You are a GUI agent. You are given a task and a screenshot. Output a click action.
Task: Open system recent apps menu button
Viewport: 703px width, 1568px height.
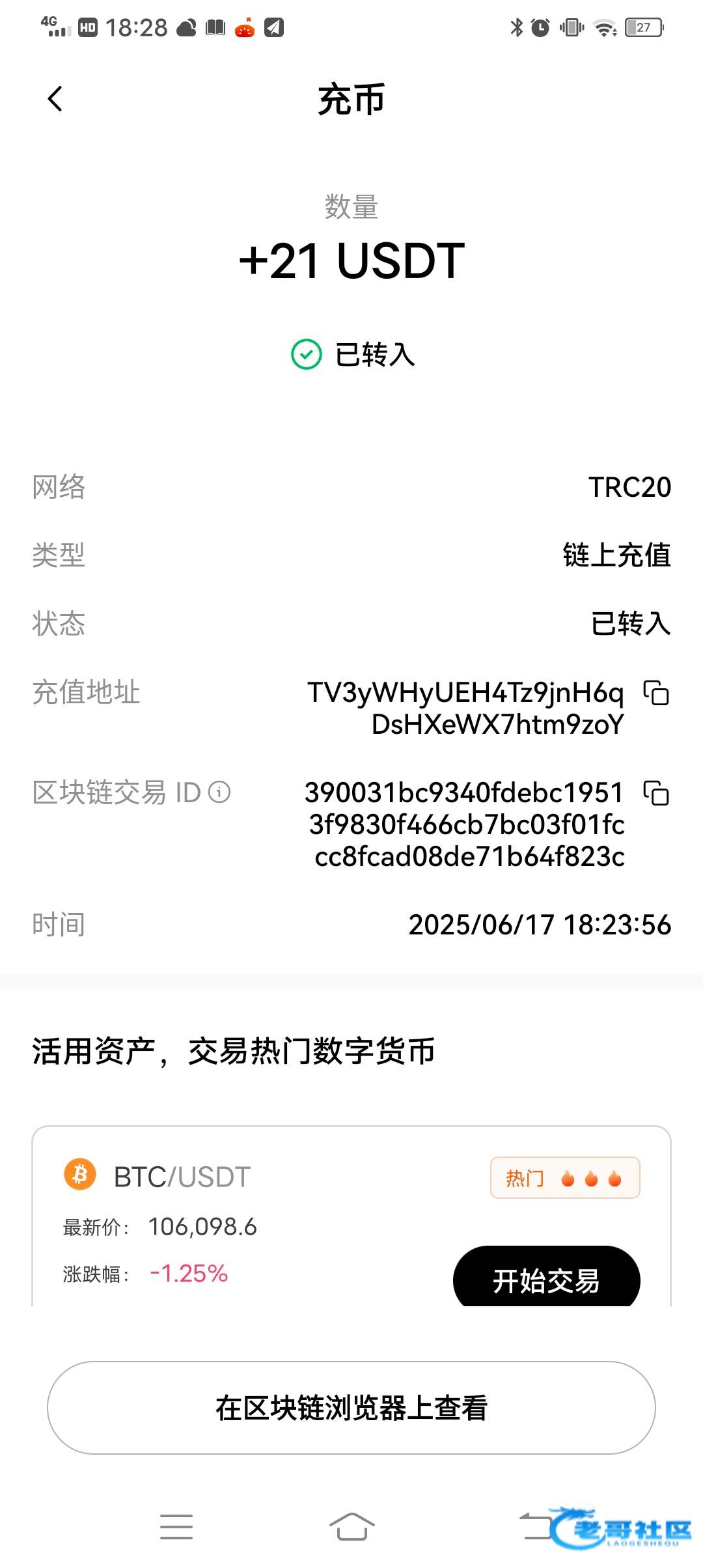pos(176,1527)
